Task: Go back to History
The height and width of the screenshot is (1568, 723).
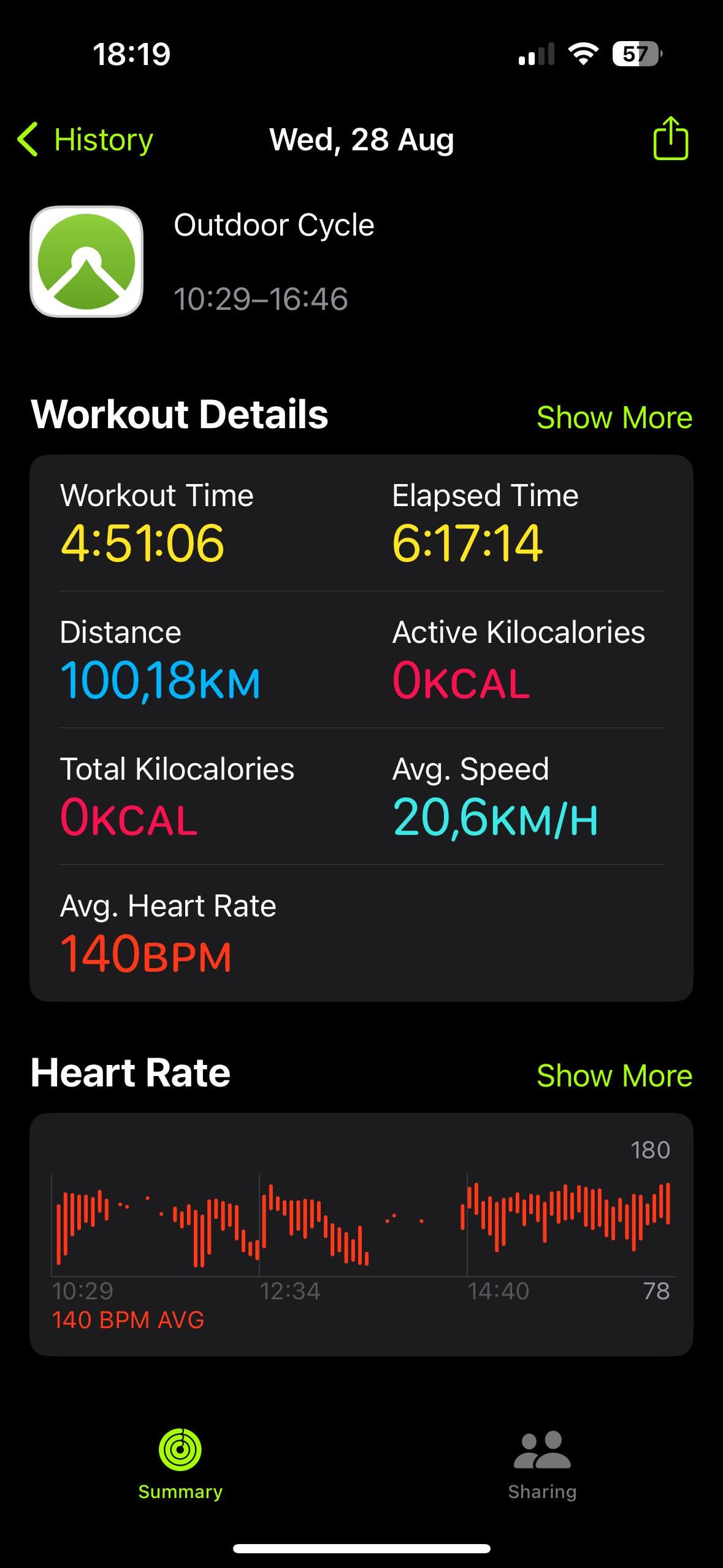Action: pyautogui.click(x=85, y=139)
